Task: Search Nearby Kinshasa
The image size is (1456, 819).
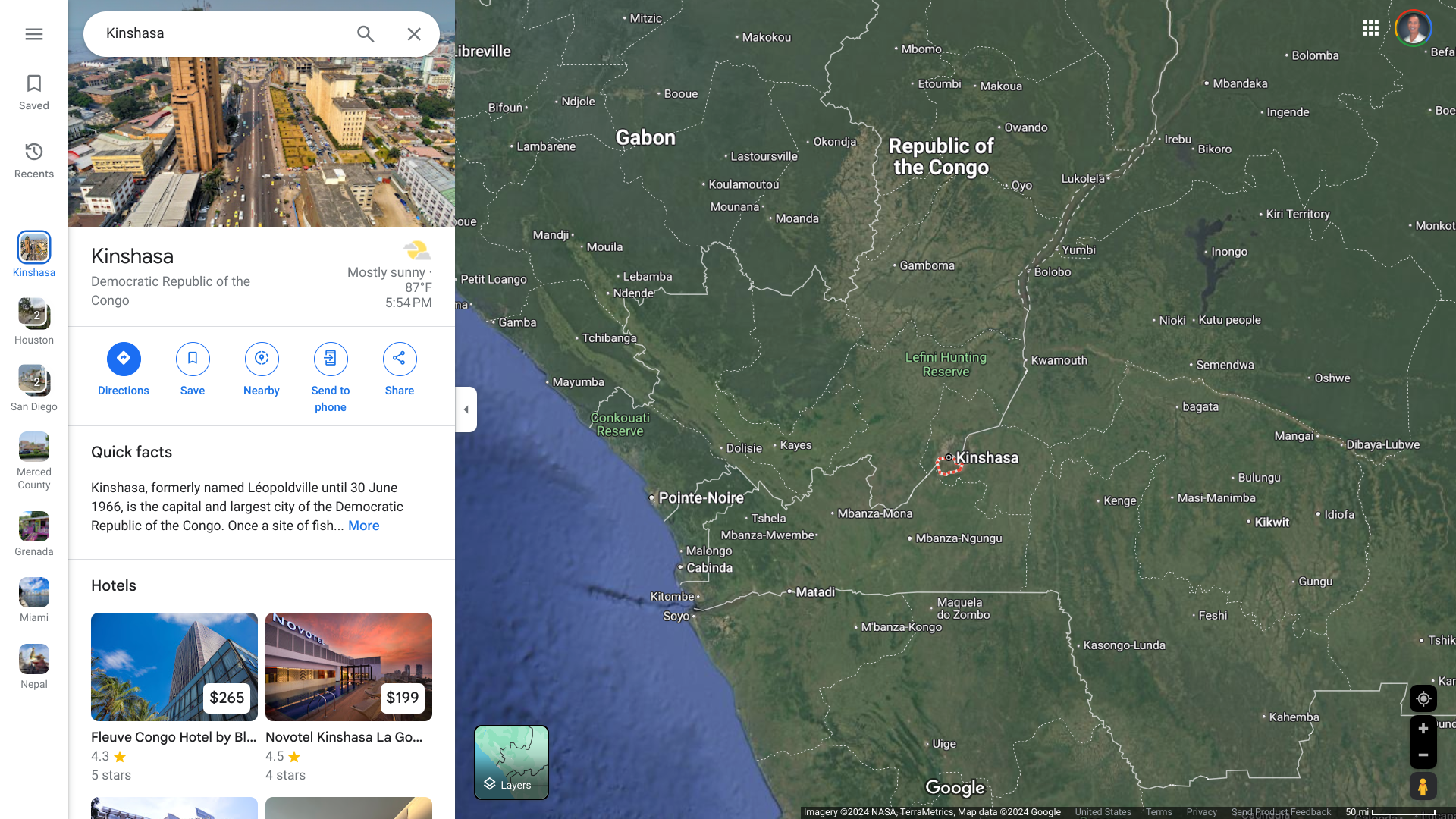Action: [x=262, y=359]
